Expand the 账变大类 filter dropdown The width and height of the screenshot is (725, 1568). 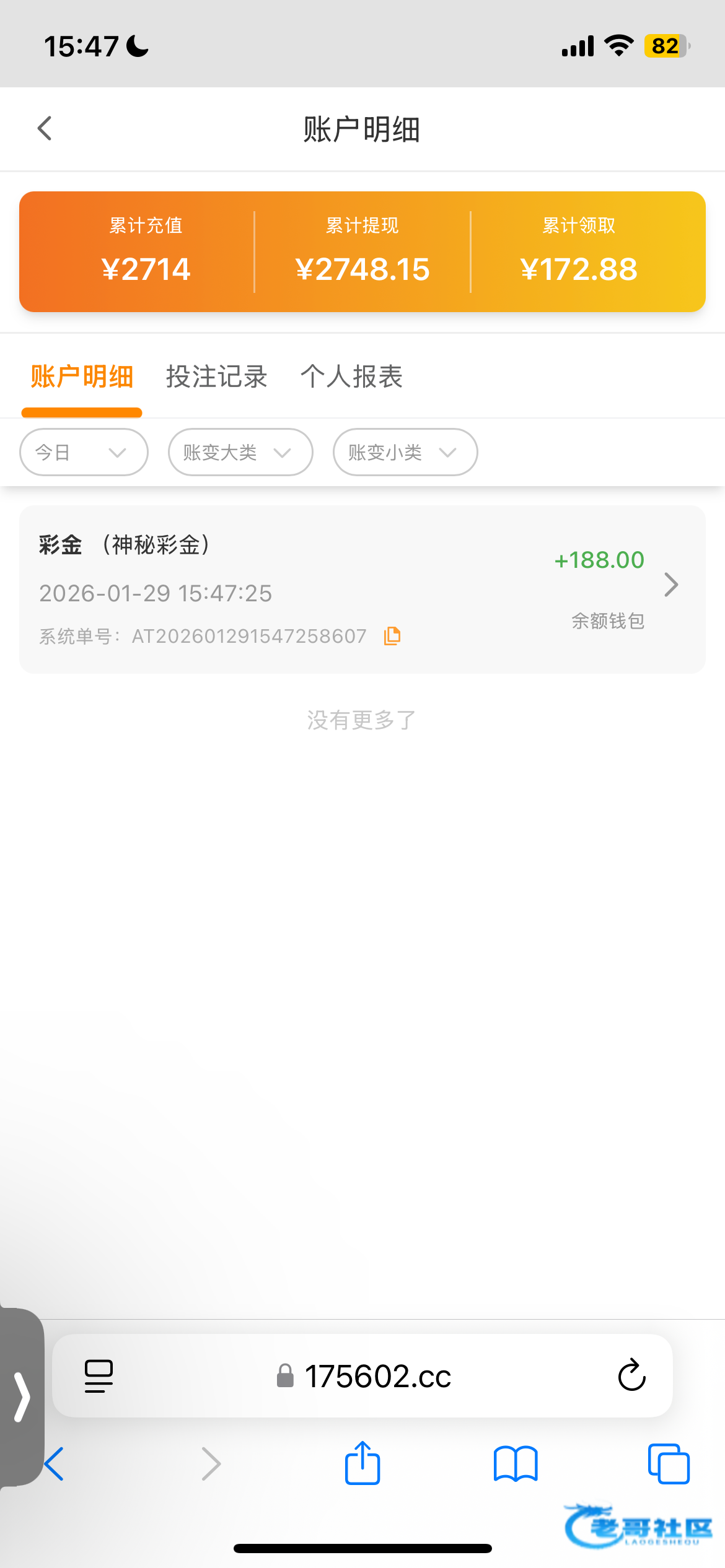240,452
